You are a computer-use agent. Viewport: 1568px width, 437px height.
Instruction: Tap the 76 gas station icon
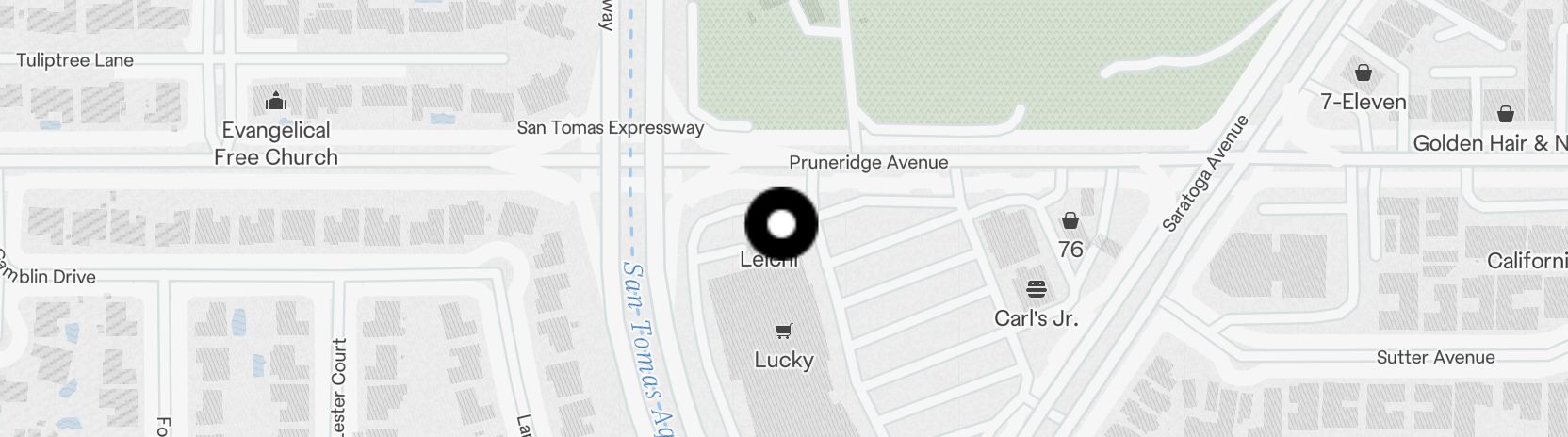point(1070,221)
